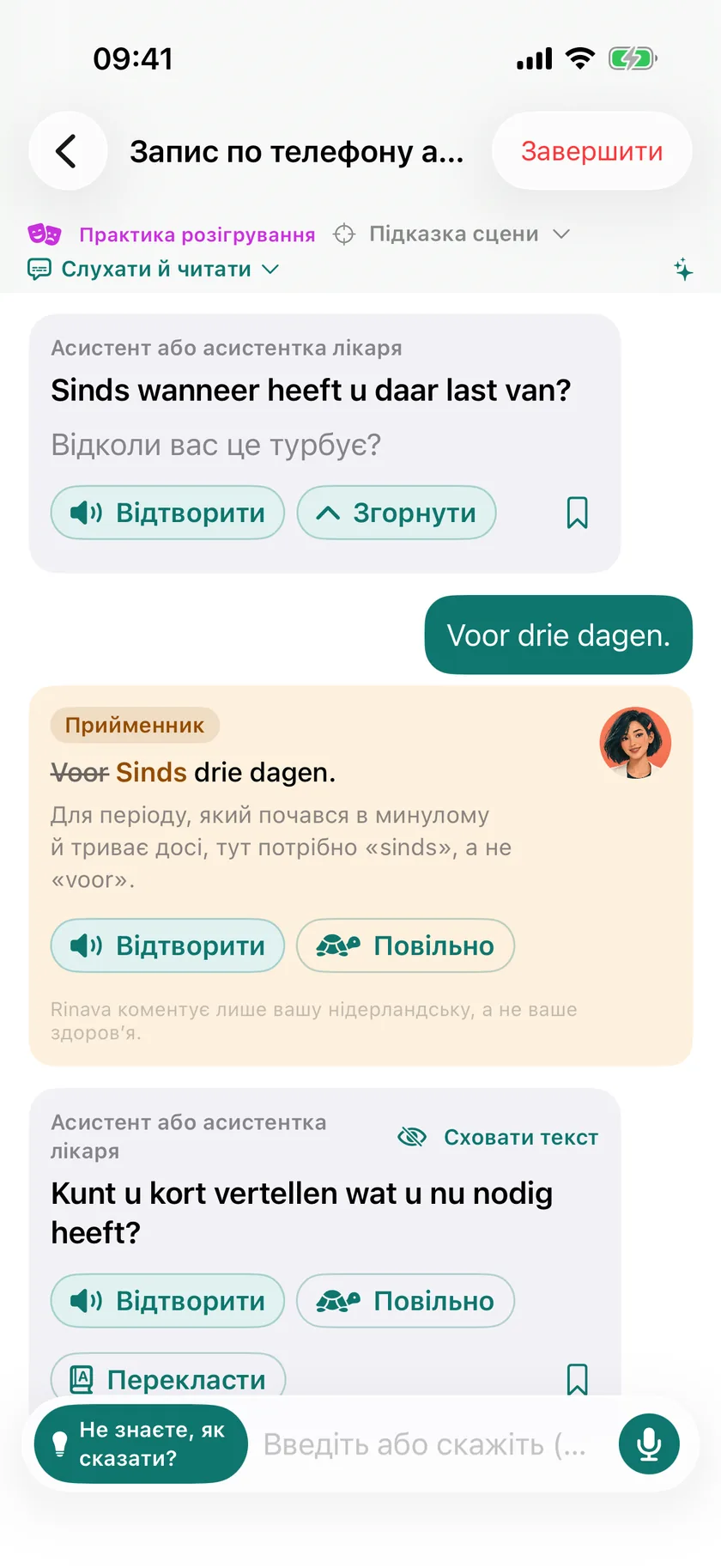The height and width of the screenshot is (1568, 721).
Task: Tap Завершити to end the session
Action: [x=591, y=151]
